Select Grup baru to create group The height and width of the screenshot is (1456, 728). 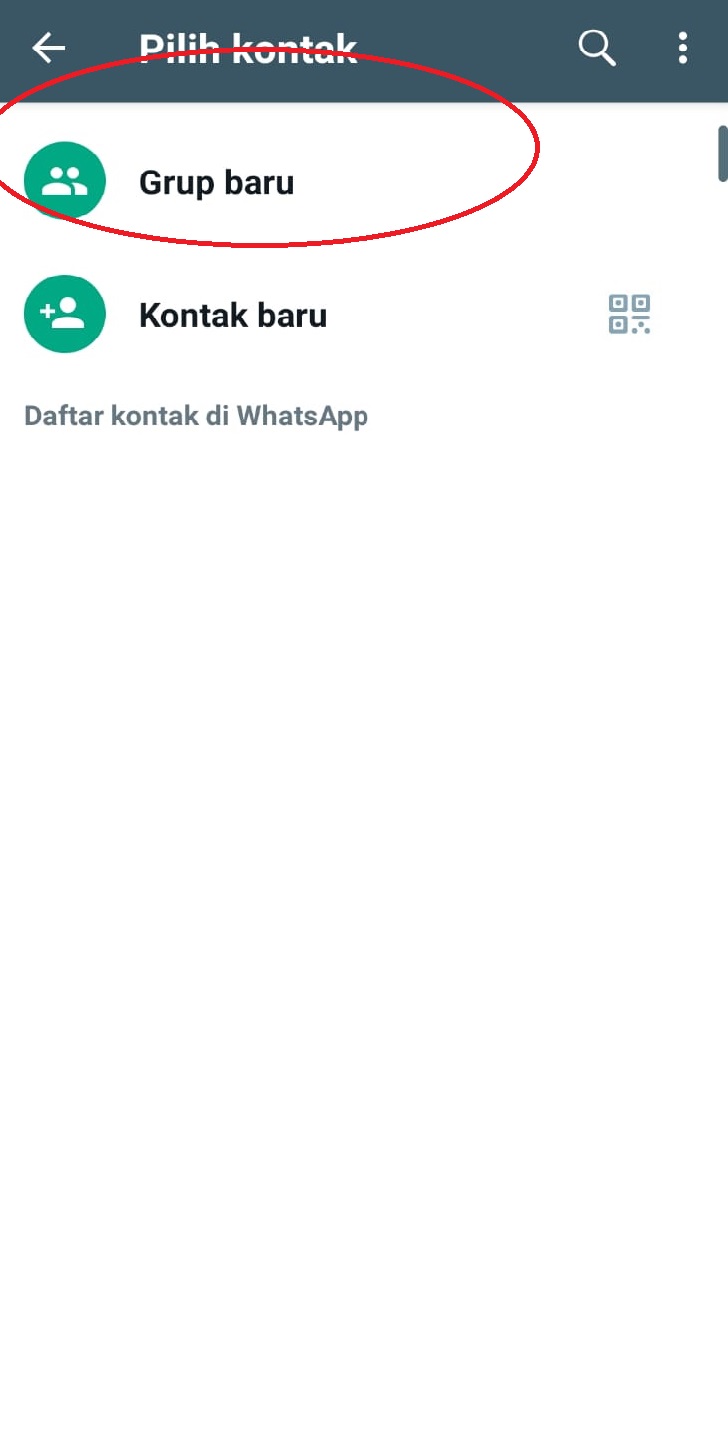click(364, 182)
